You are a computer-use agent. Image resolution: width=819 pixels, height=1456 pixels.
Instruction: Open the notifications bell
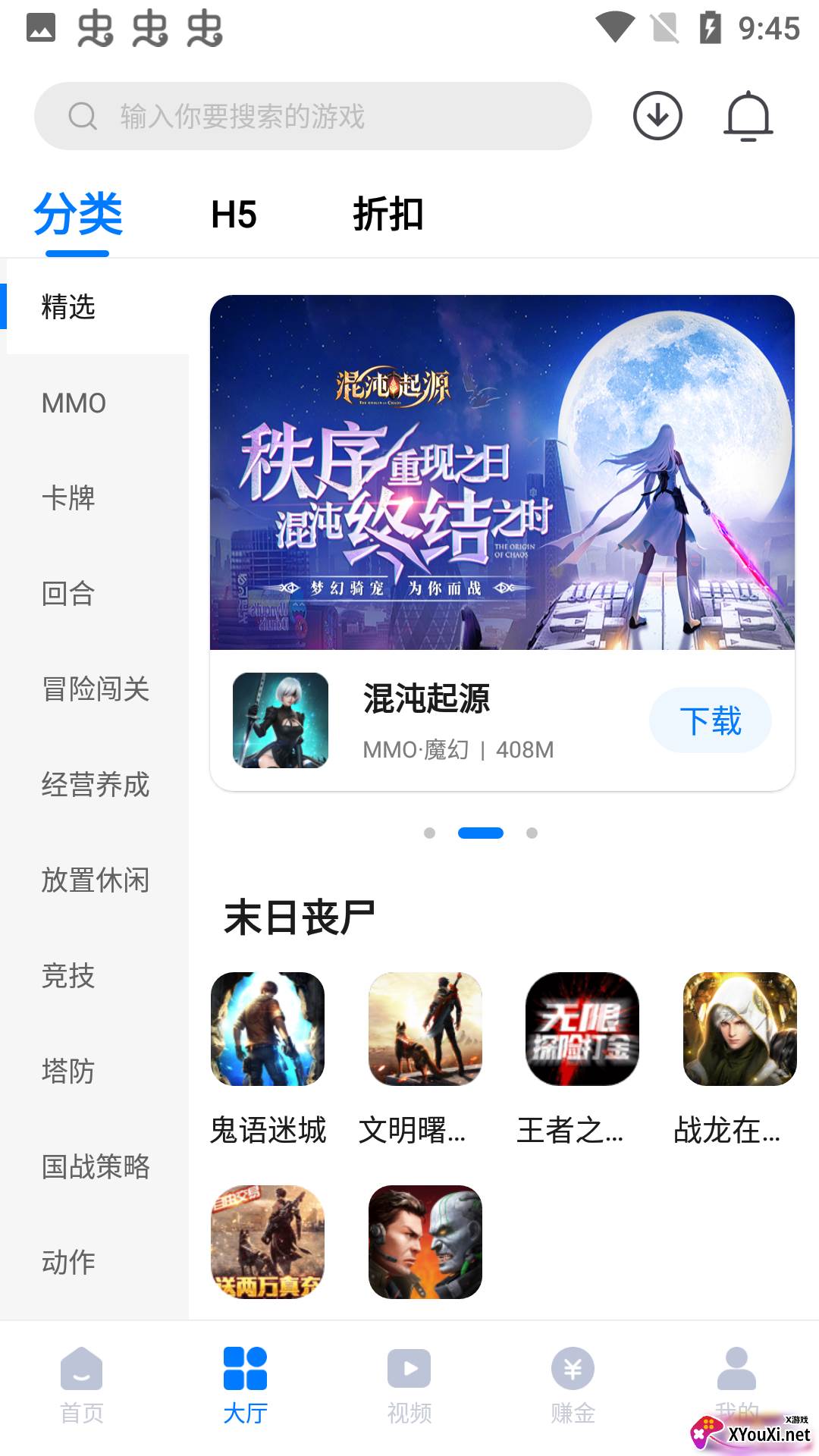point(748,116)
